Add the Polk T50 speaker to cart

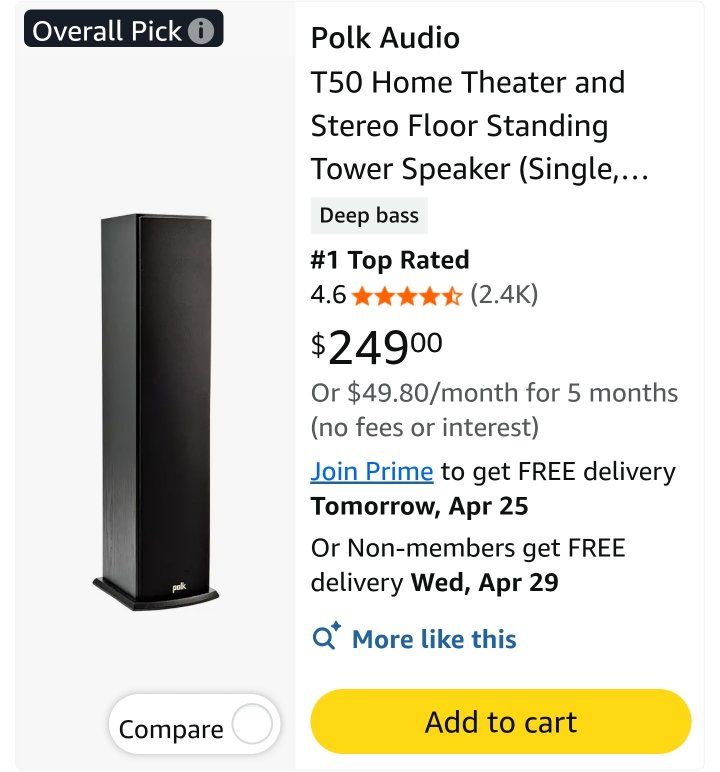pyautogui.click(x=500, y=722)
